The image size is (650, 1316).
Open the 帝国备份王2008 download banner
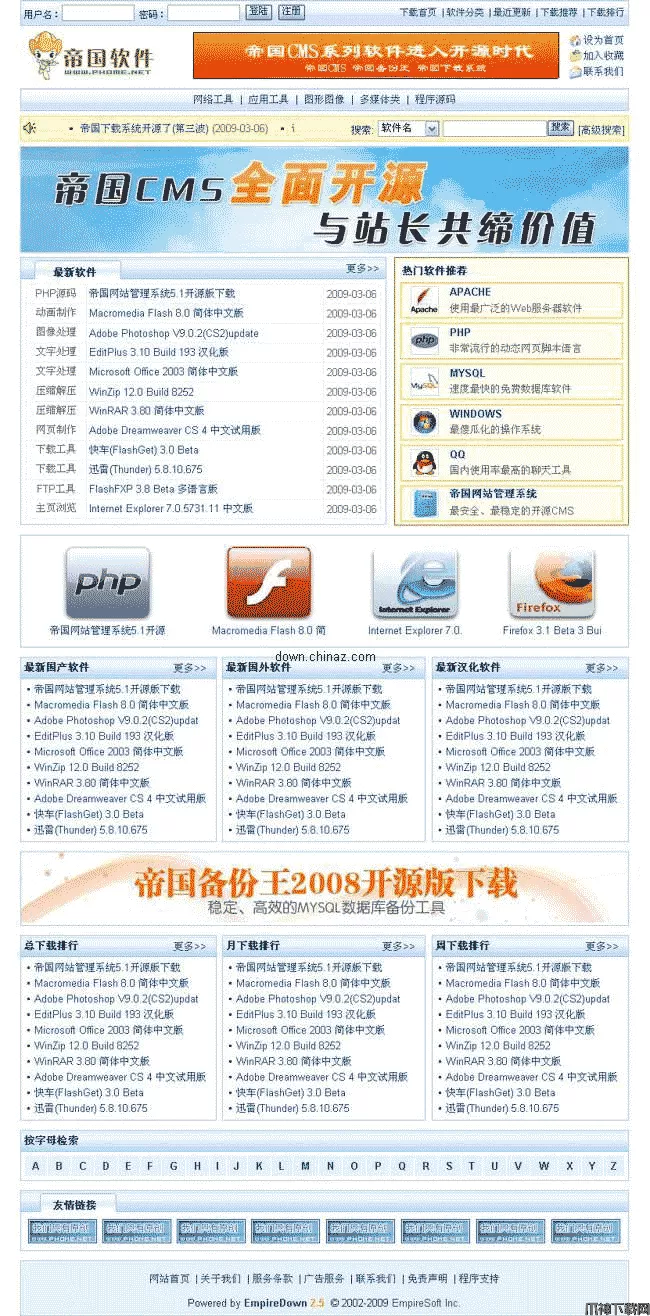pyautogui.click(x=324, y=888)
